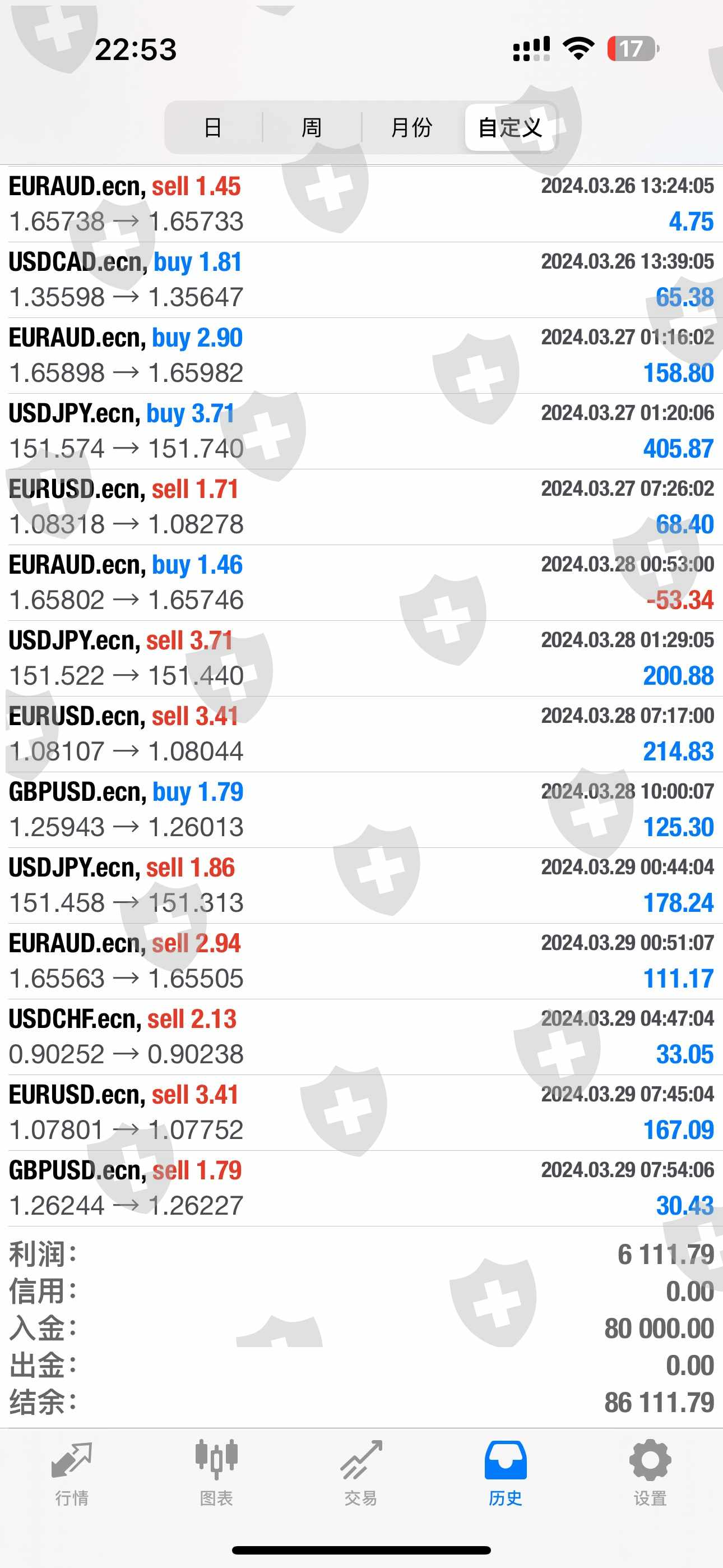Image resolution: width=723 pixels, height=1568 pixels.
Task: Open the USDJPY.ecn buy 3.71 trade details
Action: (361, 431)
